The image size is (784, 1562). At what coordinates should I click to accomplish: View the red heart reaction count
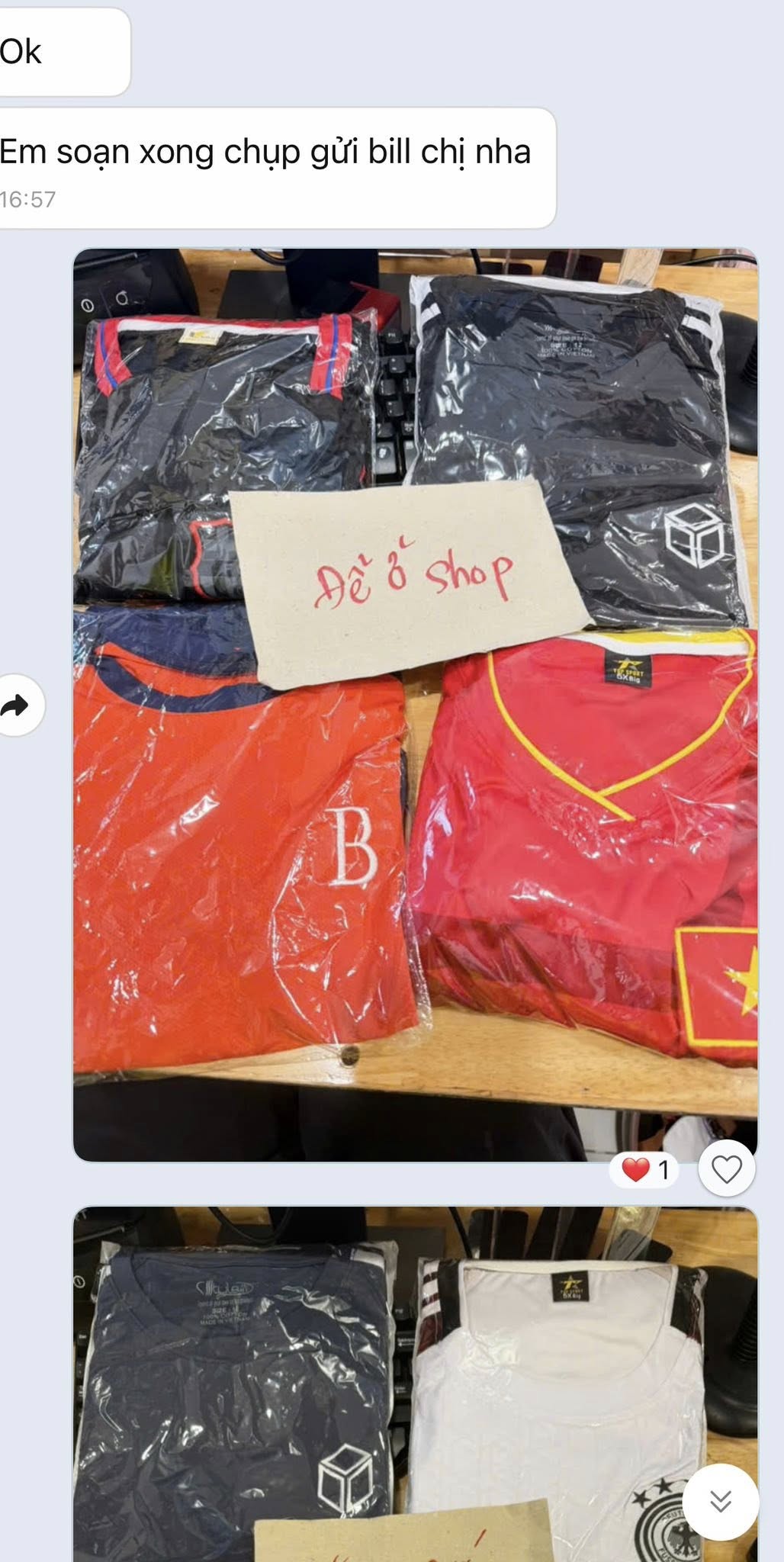pyautogui.click(x=646, y=1168)
